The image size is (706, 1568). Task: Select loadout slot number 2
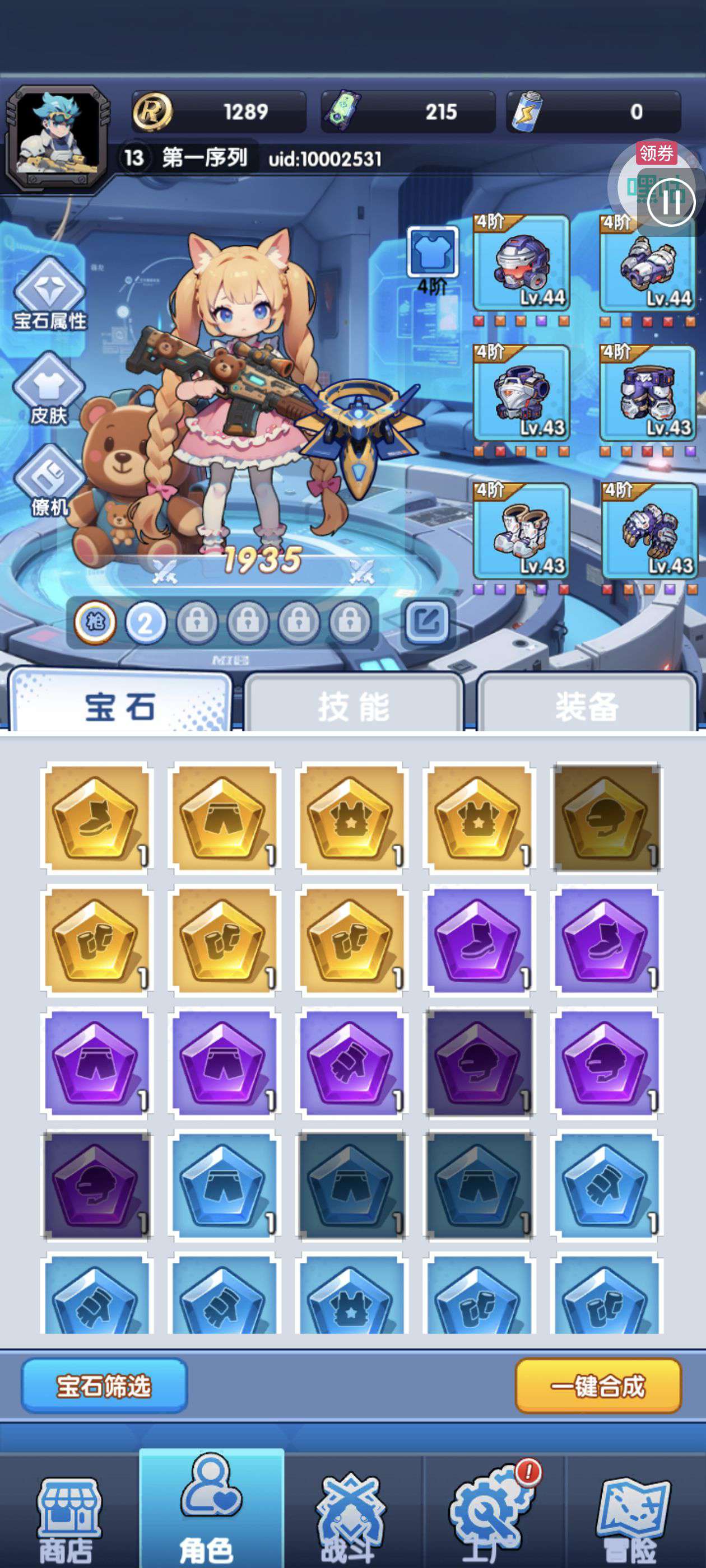146,623
